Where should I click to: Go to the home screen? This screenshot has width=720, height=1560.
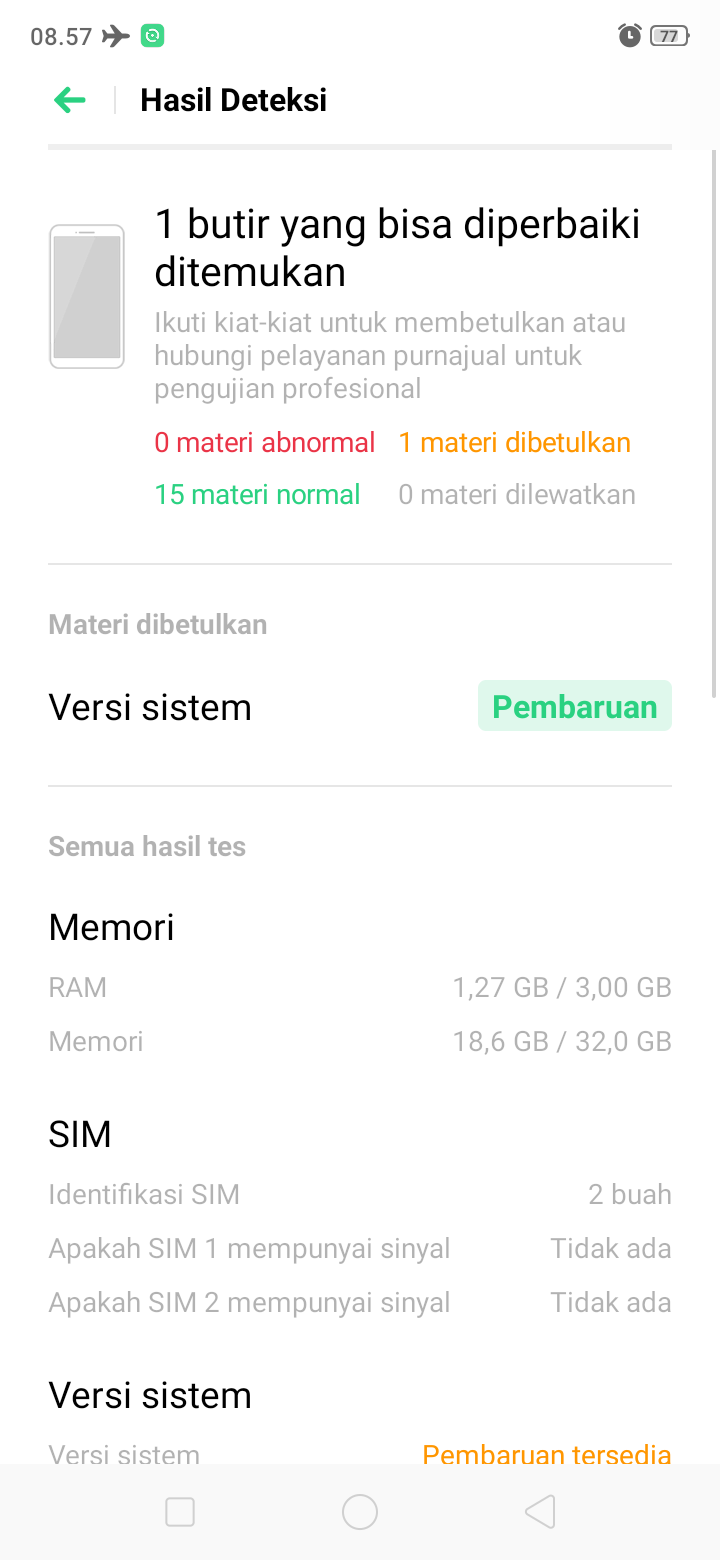tap(360, 1512)
